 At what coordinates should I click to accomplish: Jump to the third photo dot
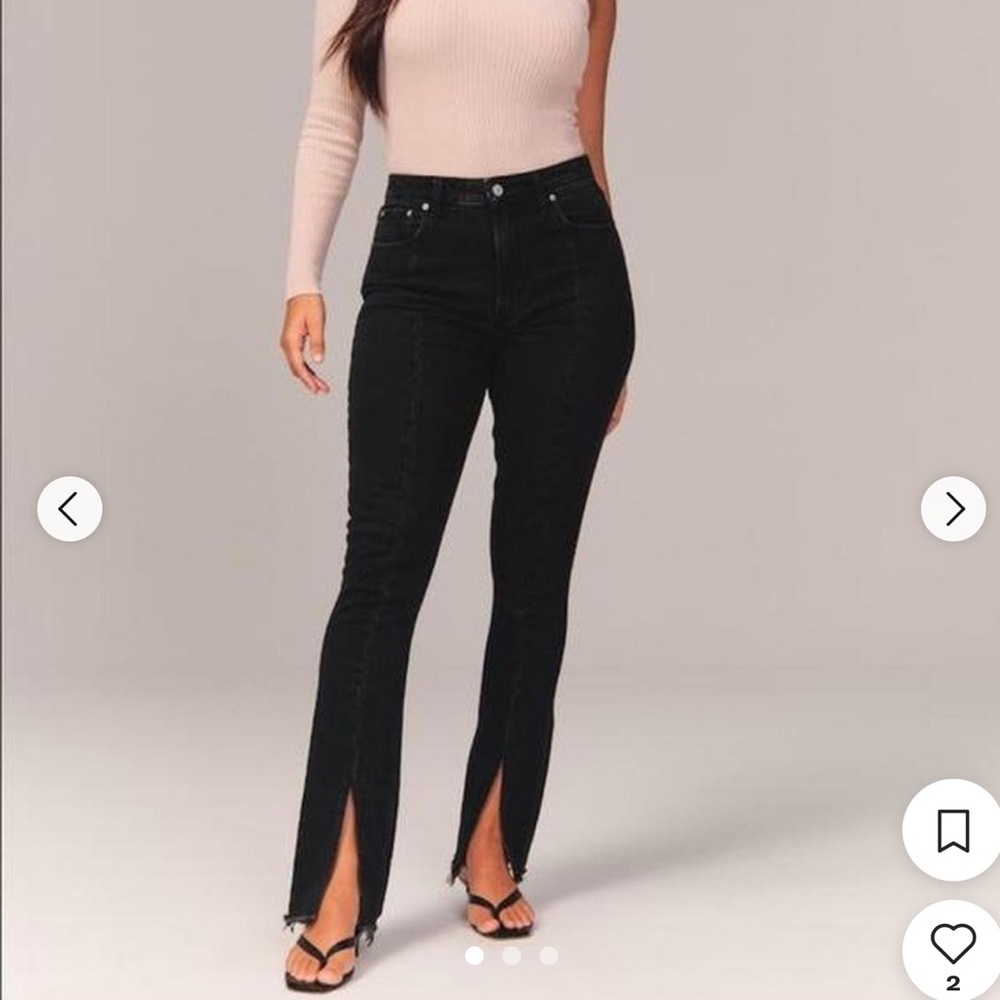pos(548,955)
